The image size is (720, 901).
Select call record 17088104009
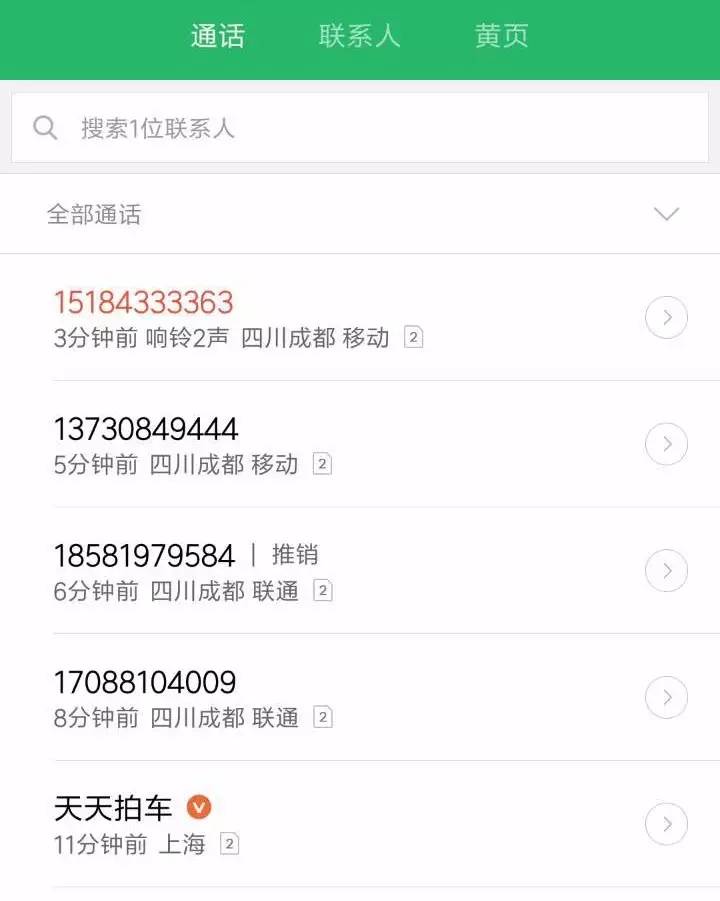300,698
